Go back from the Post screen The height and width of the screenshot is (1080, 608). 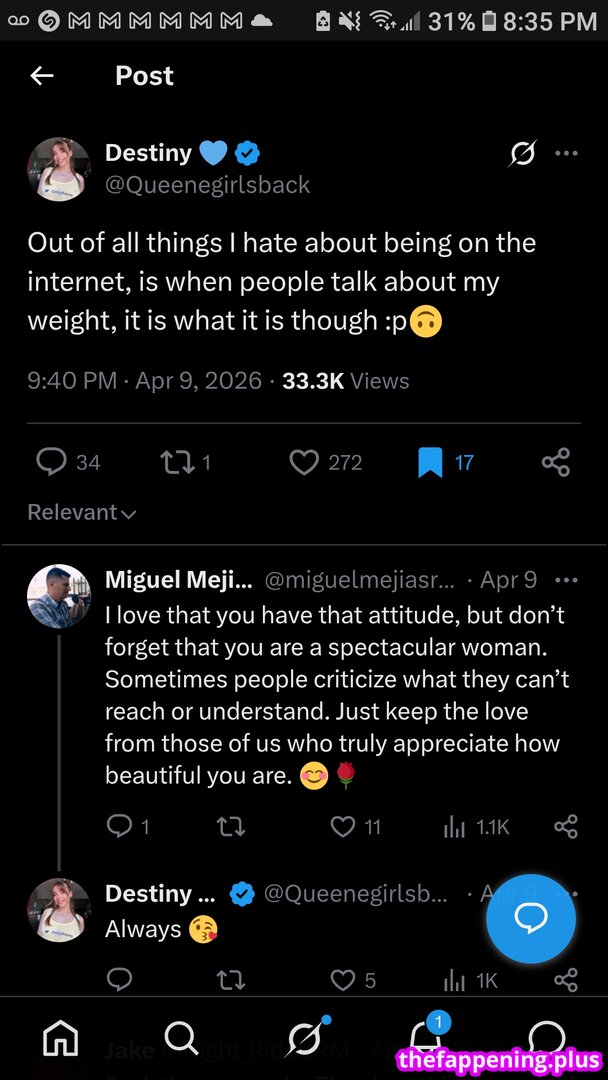[x=41, y=76]
